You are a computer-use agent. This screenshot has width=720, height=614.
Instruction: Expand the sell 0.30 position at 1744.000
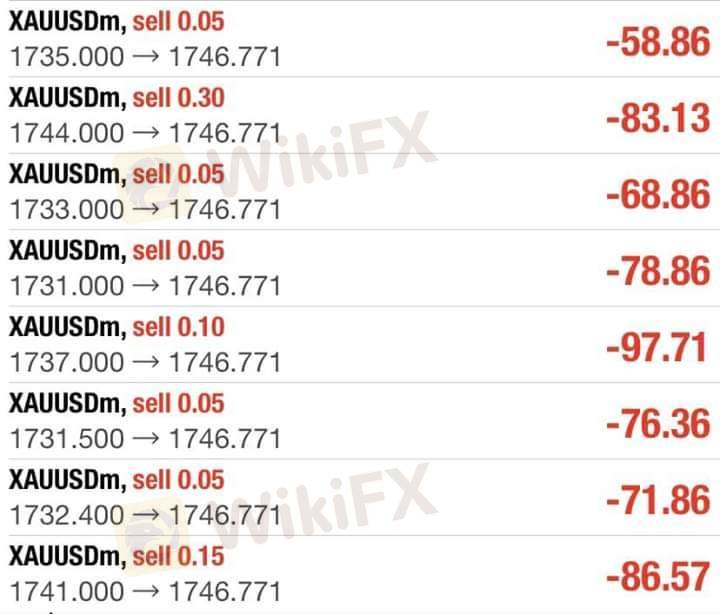360,115
